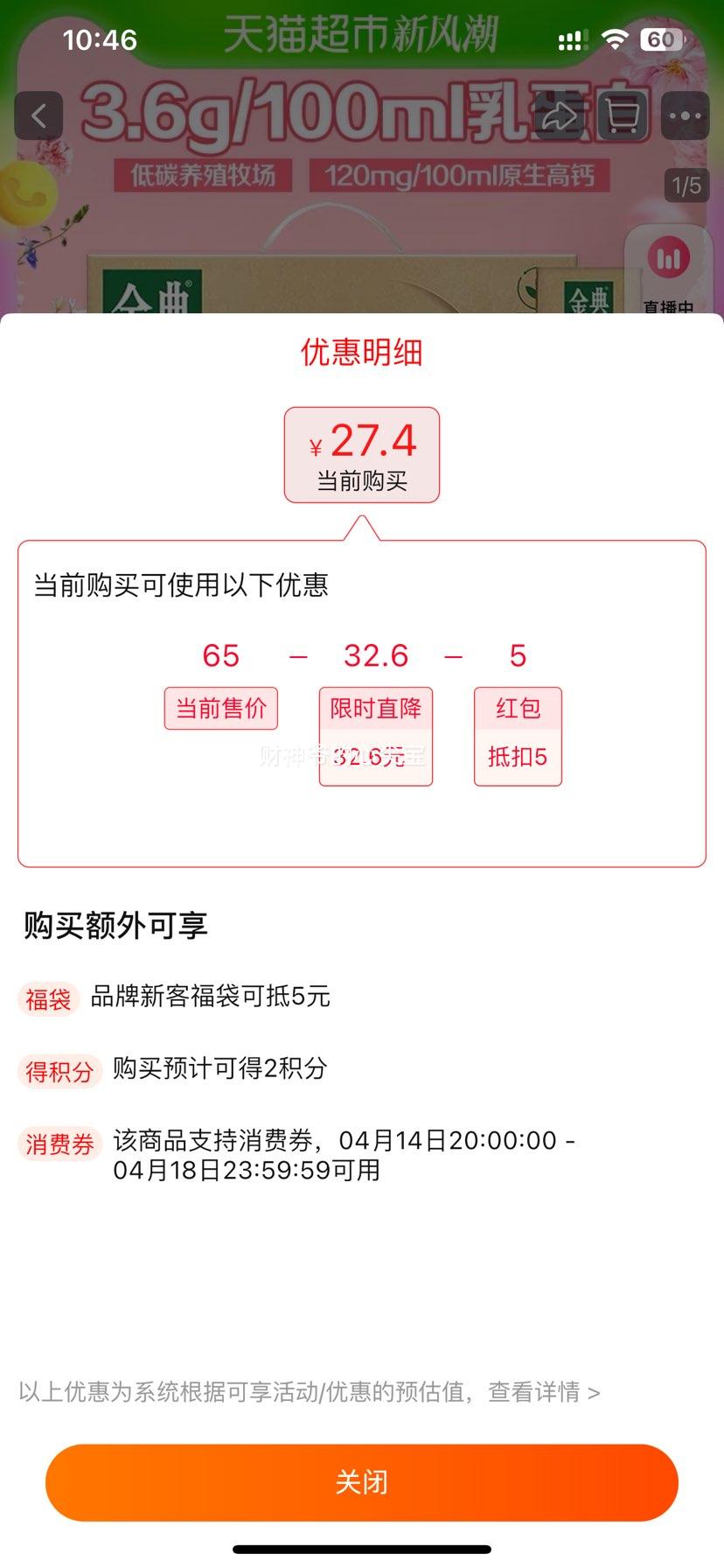The height and width of the screenshot is (1568, 724).
Task: Open the shopping cart icon
Action: point(623,115)
